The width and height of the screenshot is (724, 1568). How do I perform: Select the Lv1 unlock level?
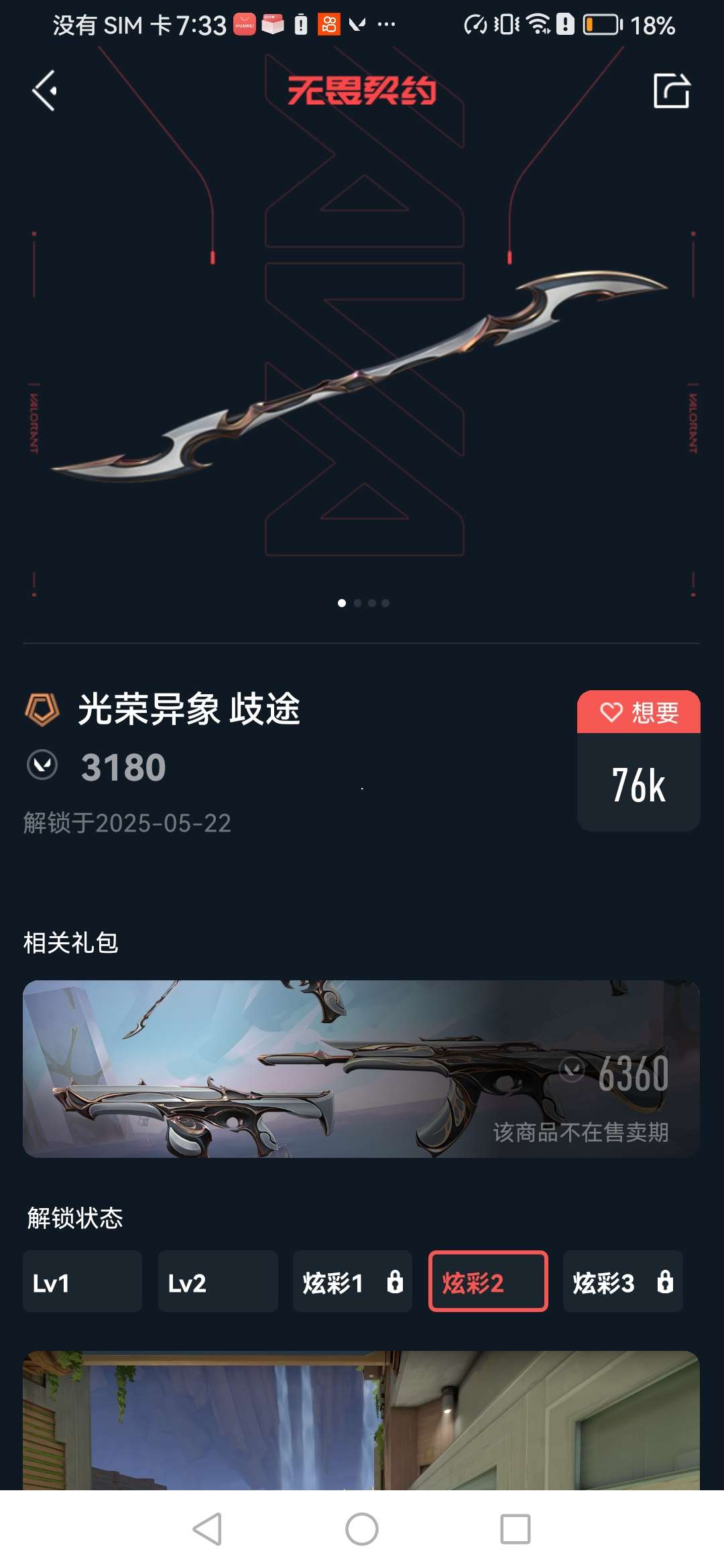[x=82, y=1281]
